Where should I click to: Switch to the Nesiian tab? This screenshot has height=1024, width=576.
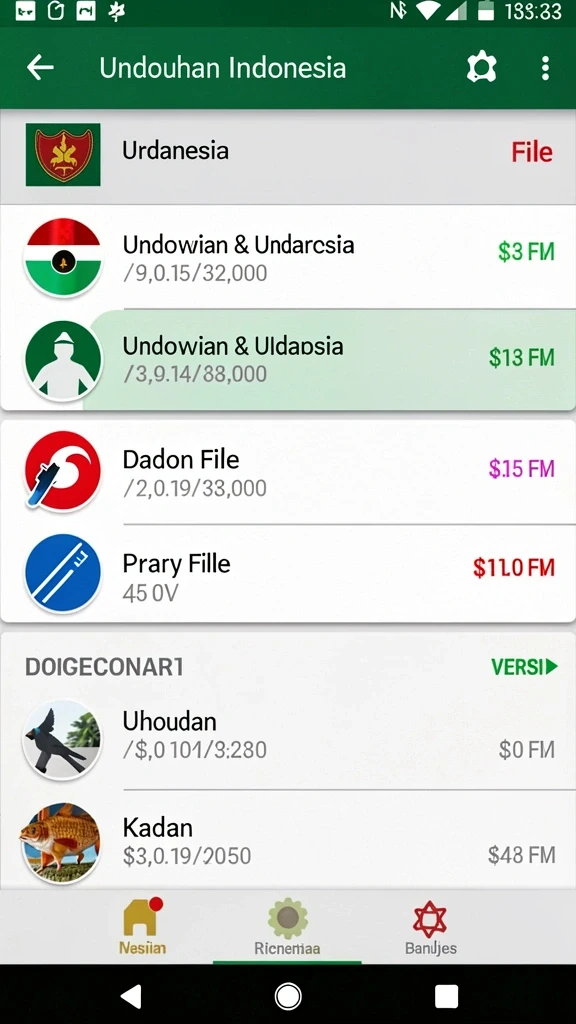coord(142,927)
